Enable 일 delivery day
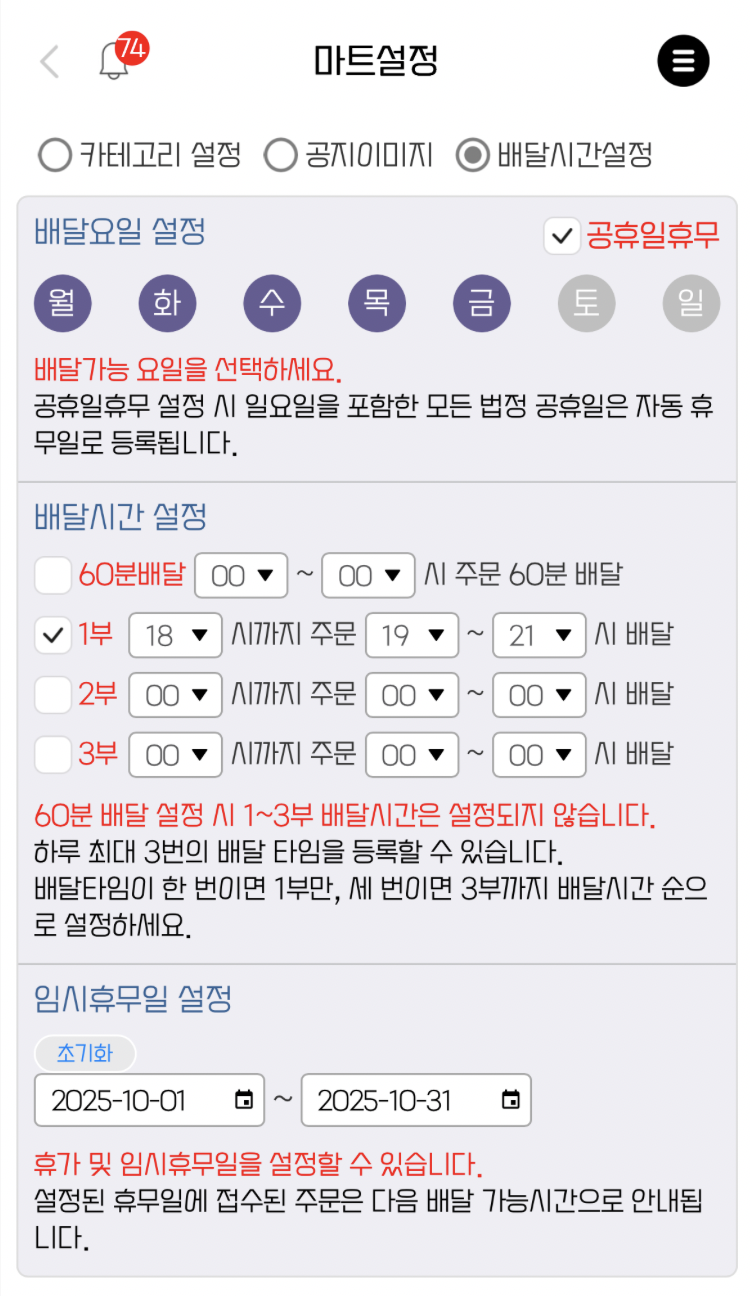 [x=691, y=304]
